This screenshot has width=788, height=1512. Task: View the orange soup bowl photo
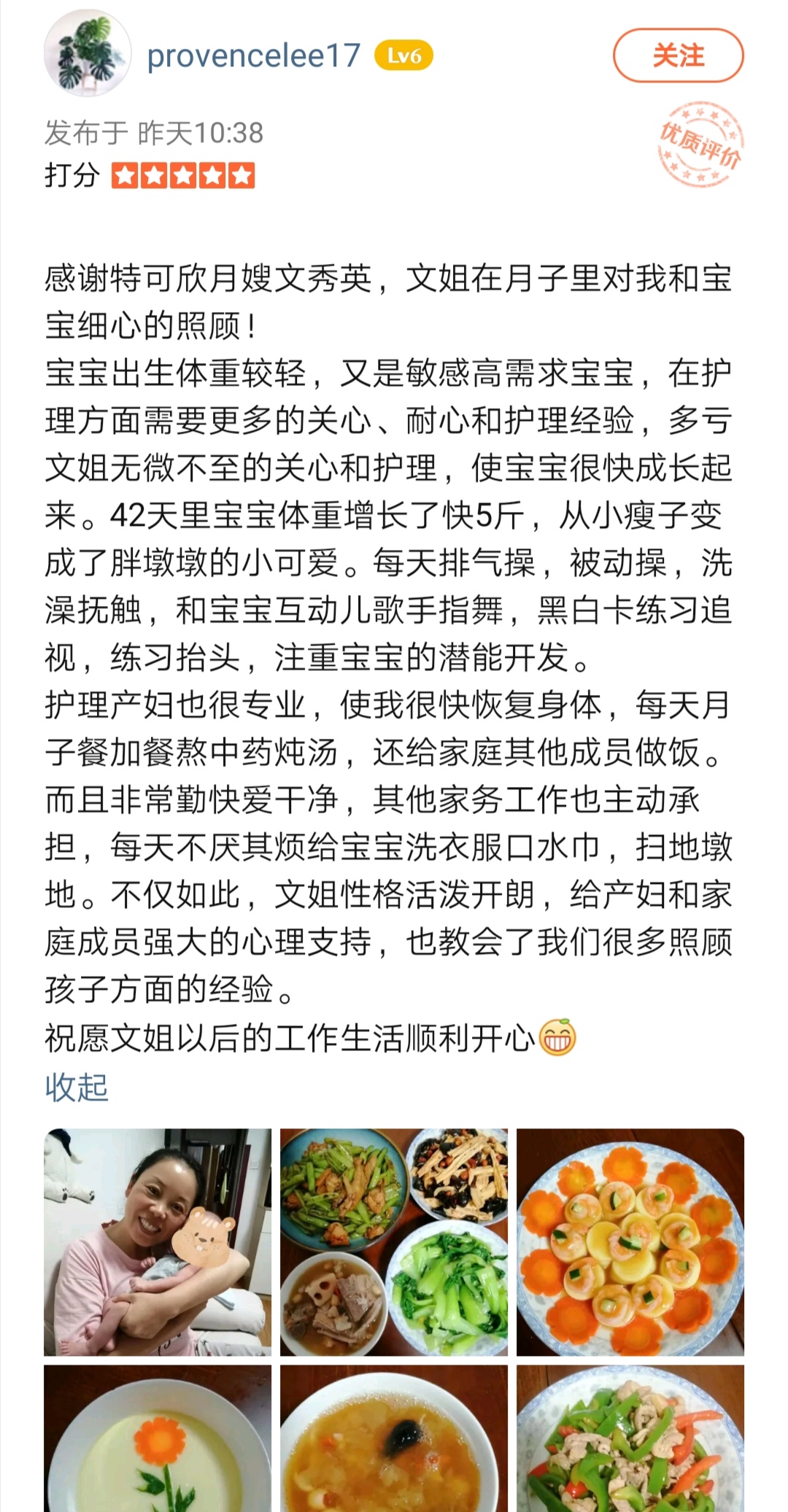click(x=394, y=1438)
